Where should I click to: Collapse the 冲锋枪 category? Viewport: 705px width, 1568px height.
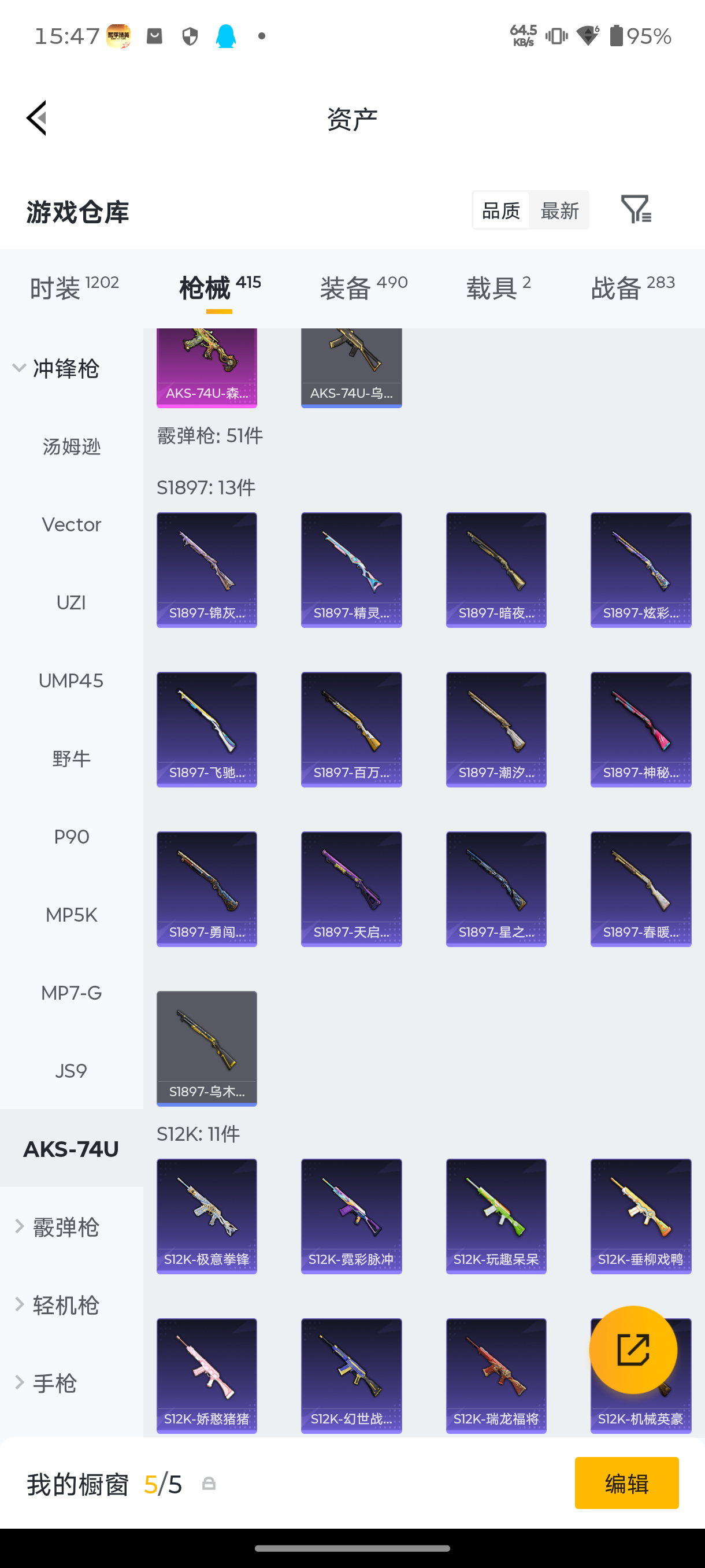tap(56, 368)
